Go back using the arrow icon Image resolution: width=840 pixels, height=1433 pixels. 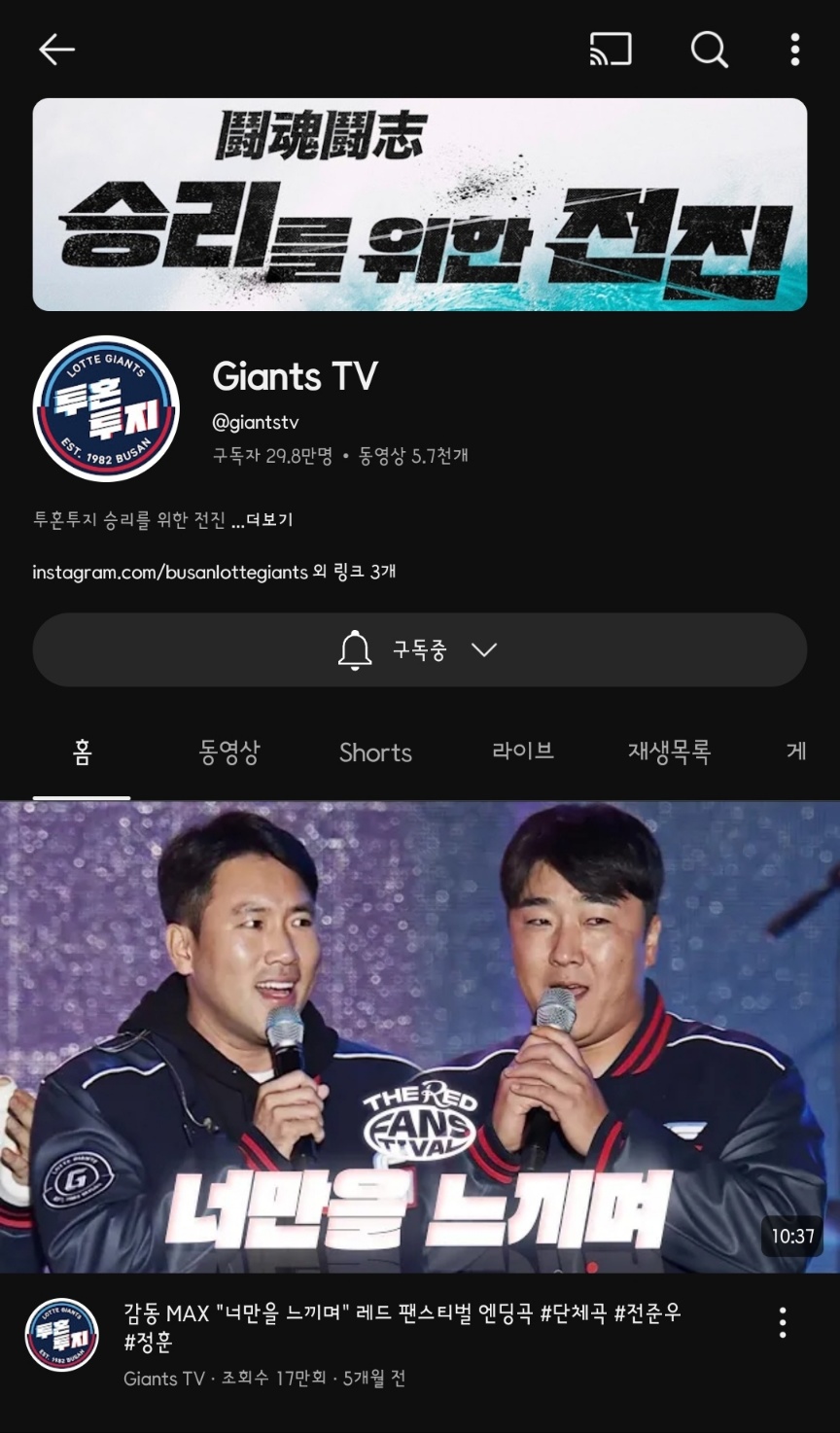click(x=56, y=50)
